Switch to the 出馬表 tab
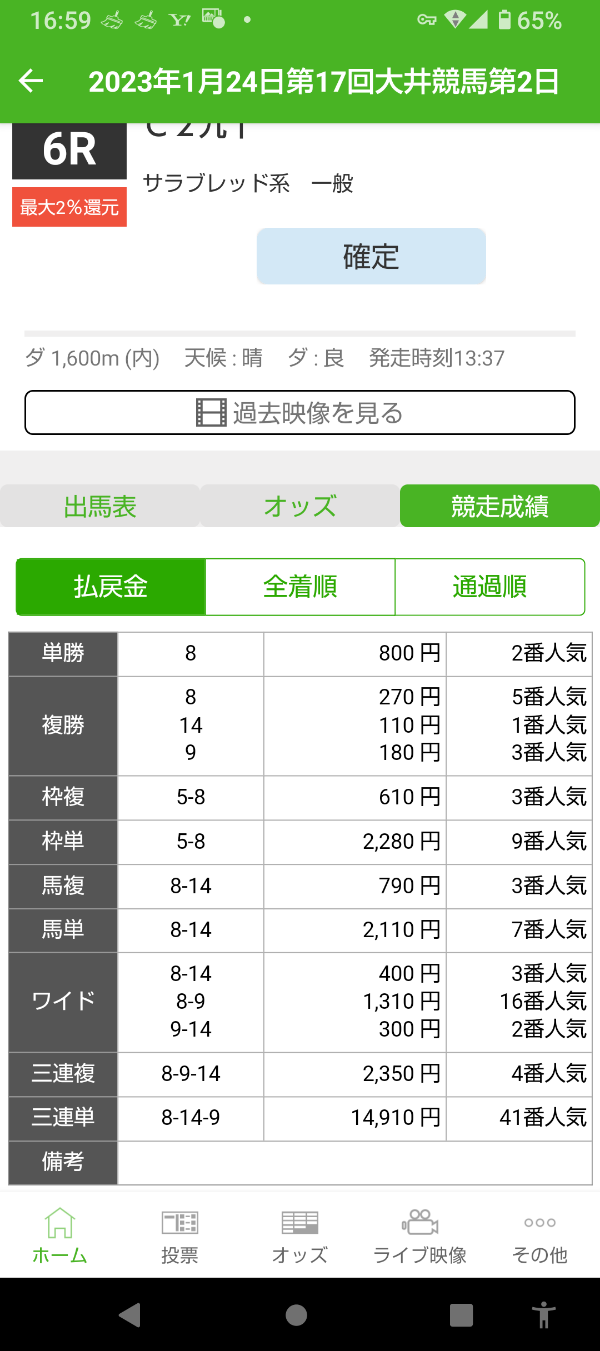The height and width of the screenshot is (1351, 600). [100, 506]
